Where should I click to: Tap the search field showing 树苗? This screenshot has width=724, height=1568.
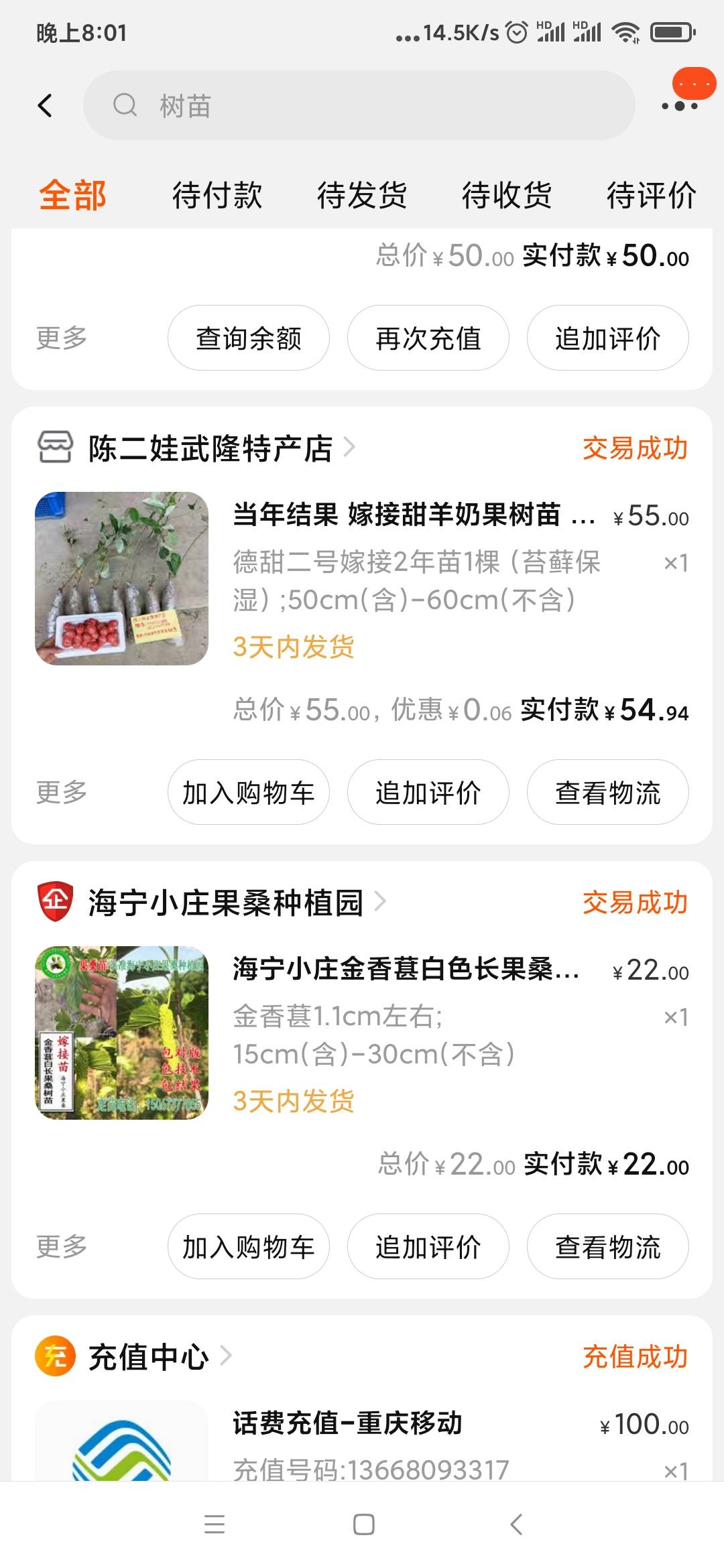359,106
